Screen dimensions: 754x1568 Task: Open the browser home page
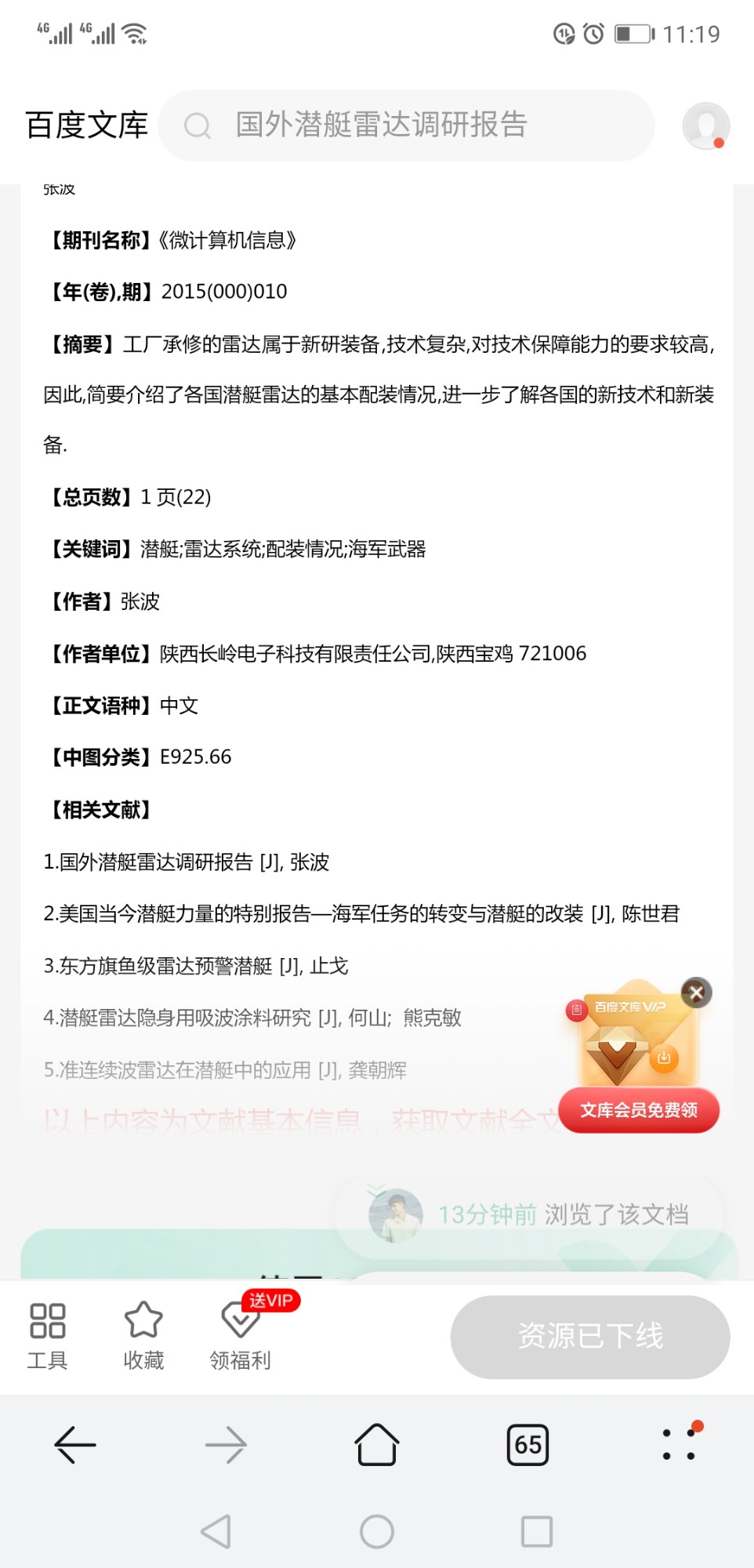click(377, 1444)
